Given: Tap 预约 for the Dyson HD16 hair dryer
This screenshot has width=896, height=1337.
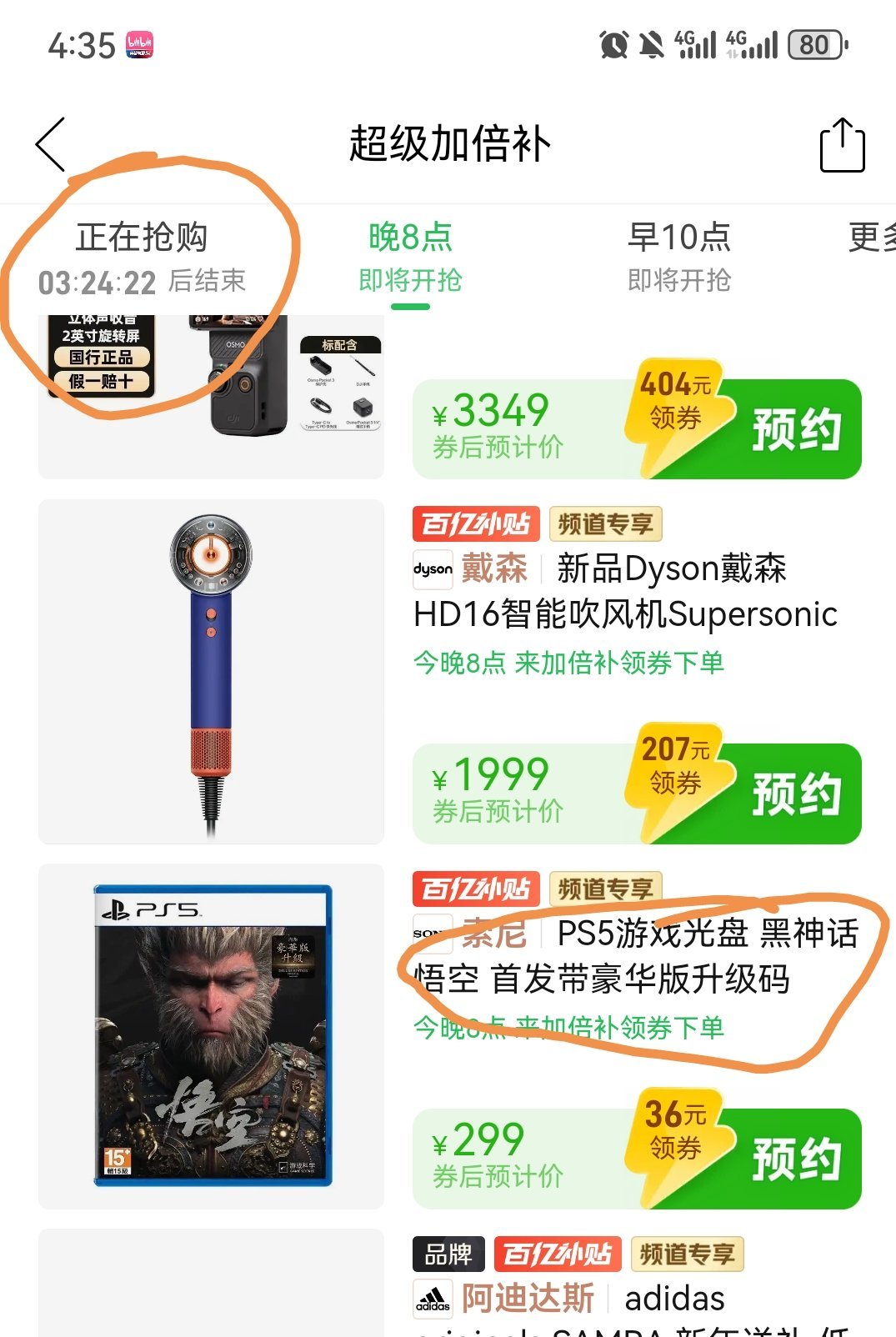Looking at the screenshot, I should tap(794, 794).
